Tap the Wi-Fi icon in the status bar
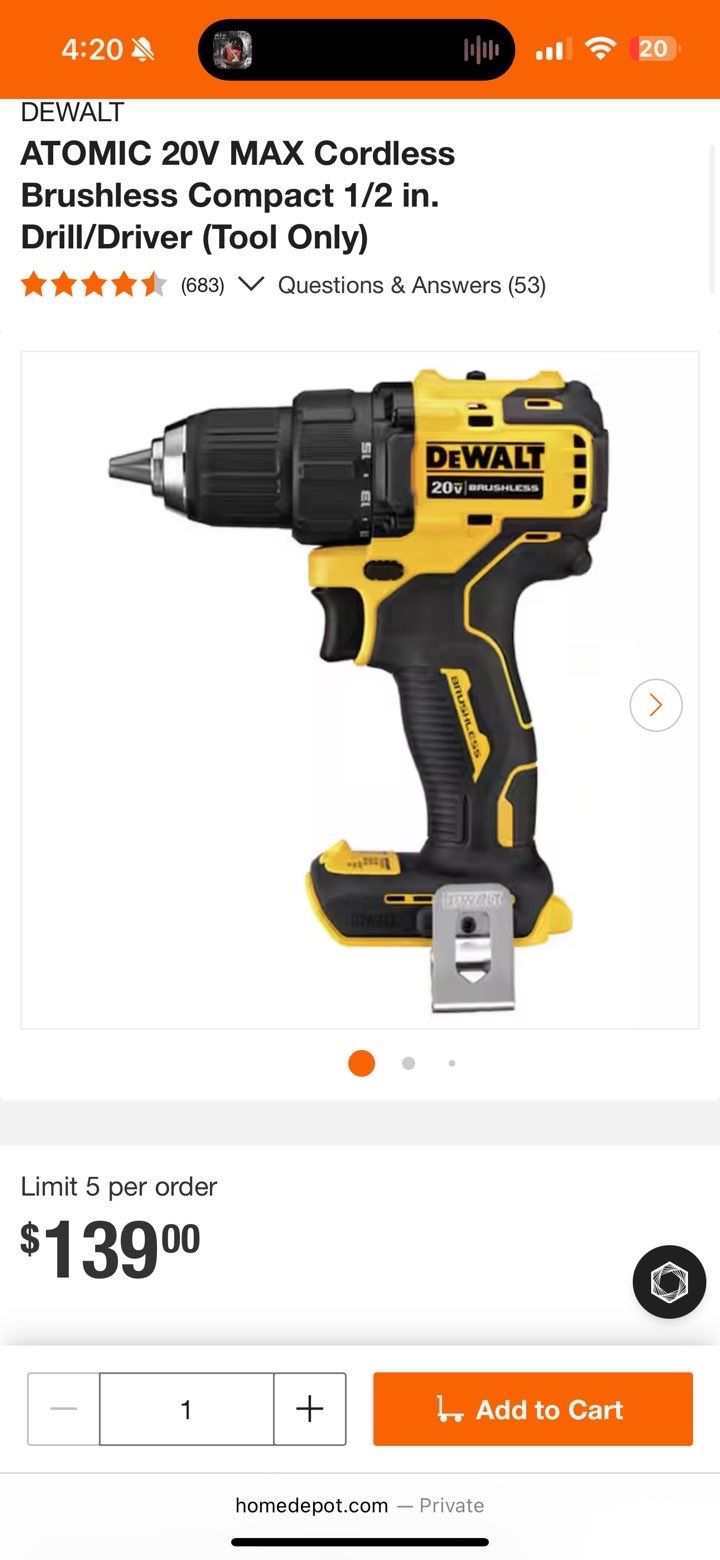 [597, 46]
